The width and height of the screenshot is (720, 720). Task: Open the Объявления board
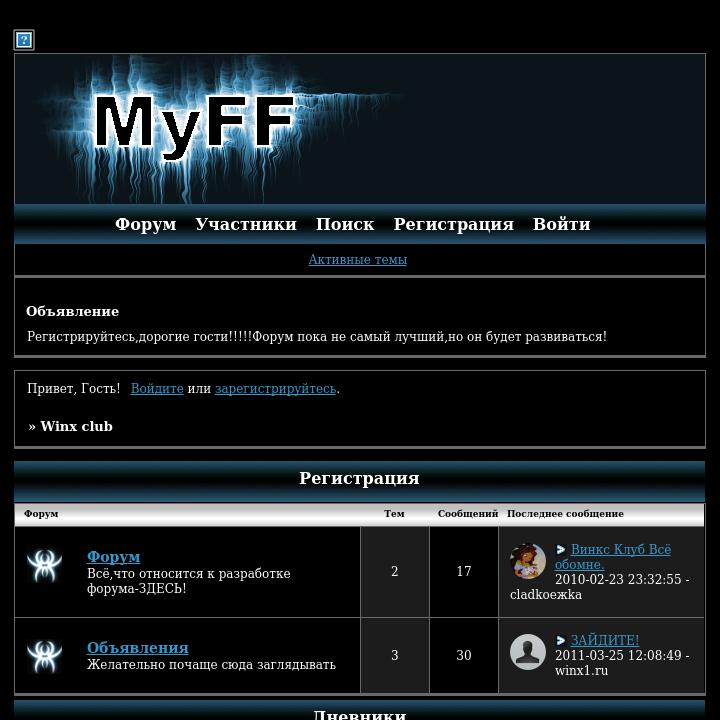coord(137,648)
